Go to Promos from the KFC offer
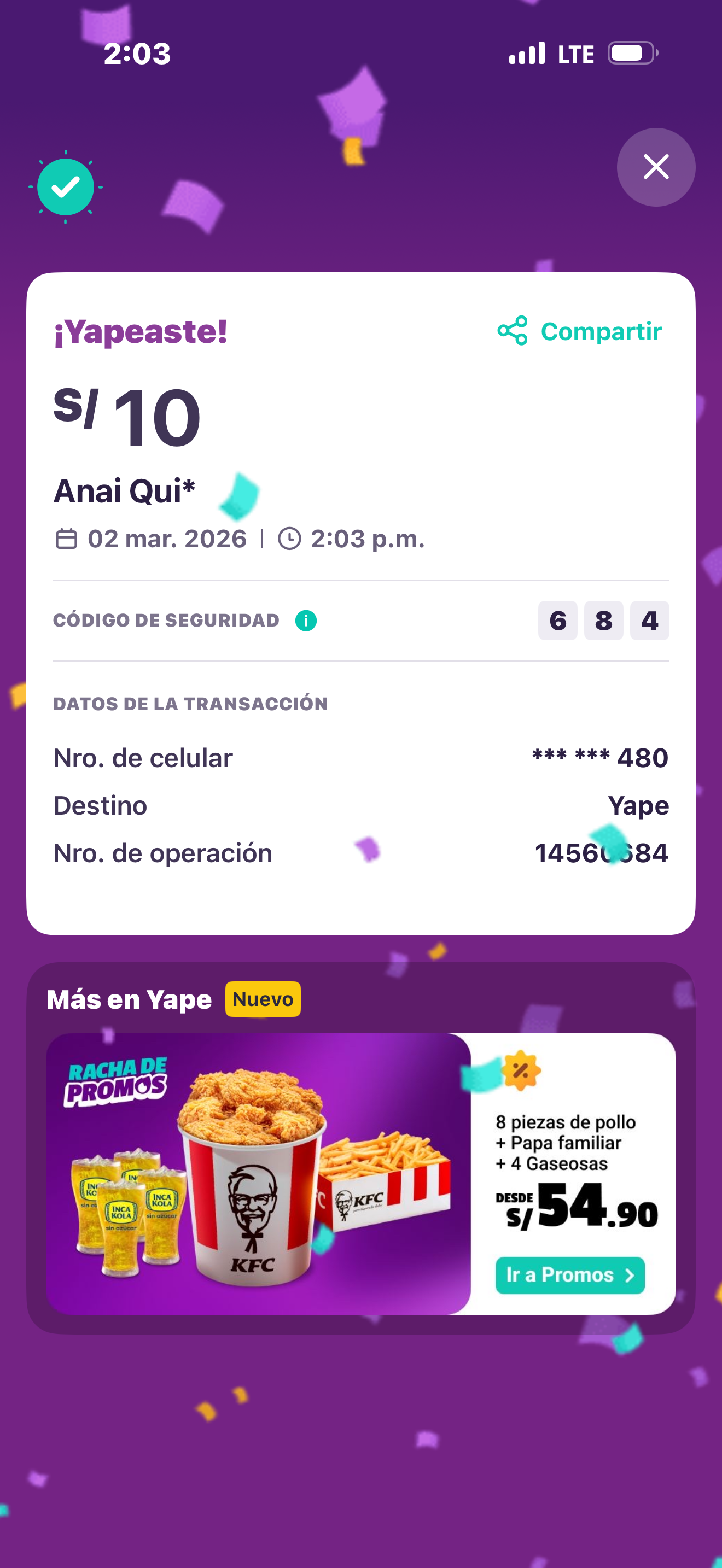This screenshot has width=722, height=1568. click(x=570, y=1275)
